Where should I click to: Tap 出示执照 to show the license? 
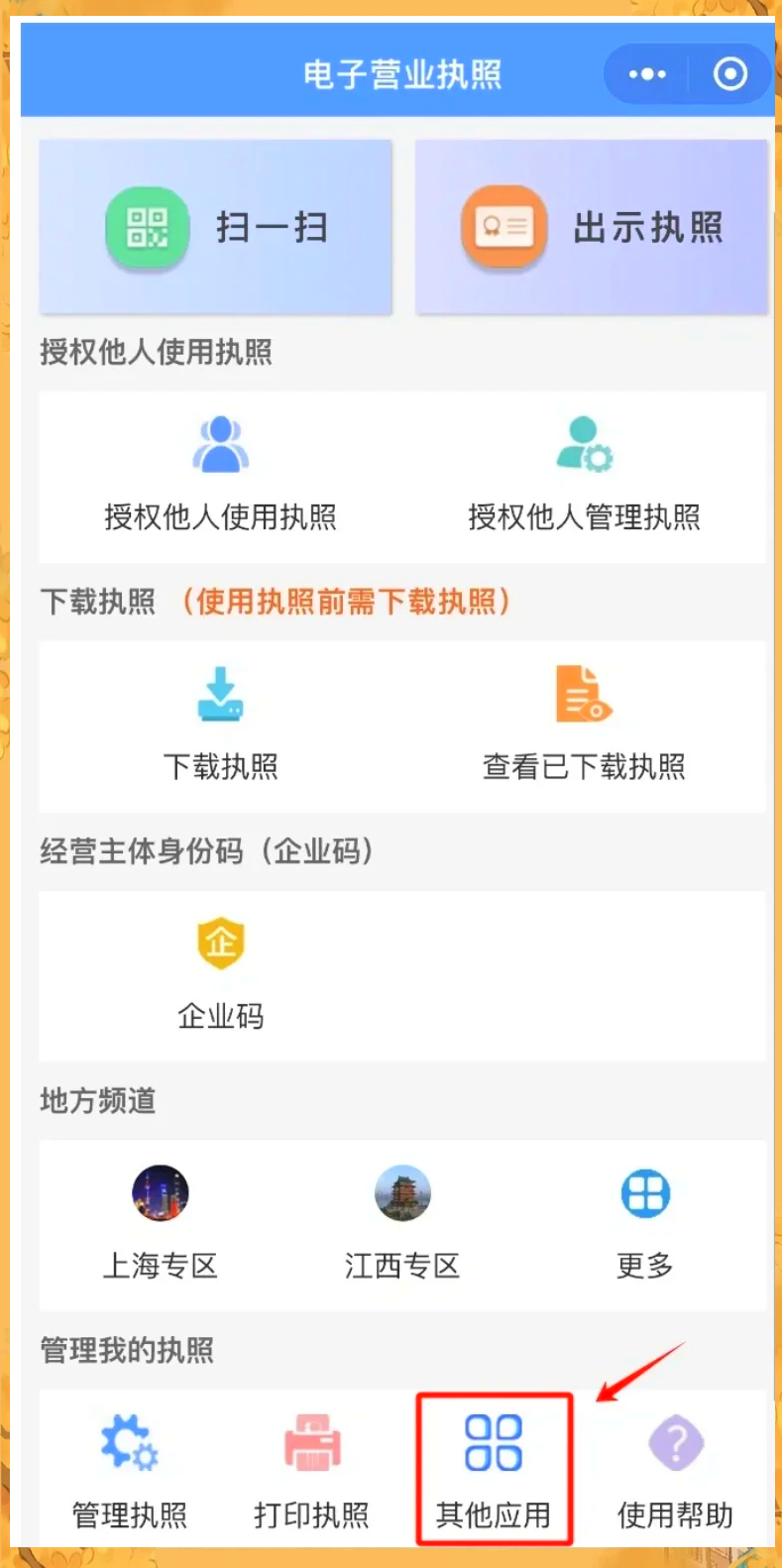click(592, 228)
